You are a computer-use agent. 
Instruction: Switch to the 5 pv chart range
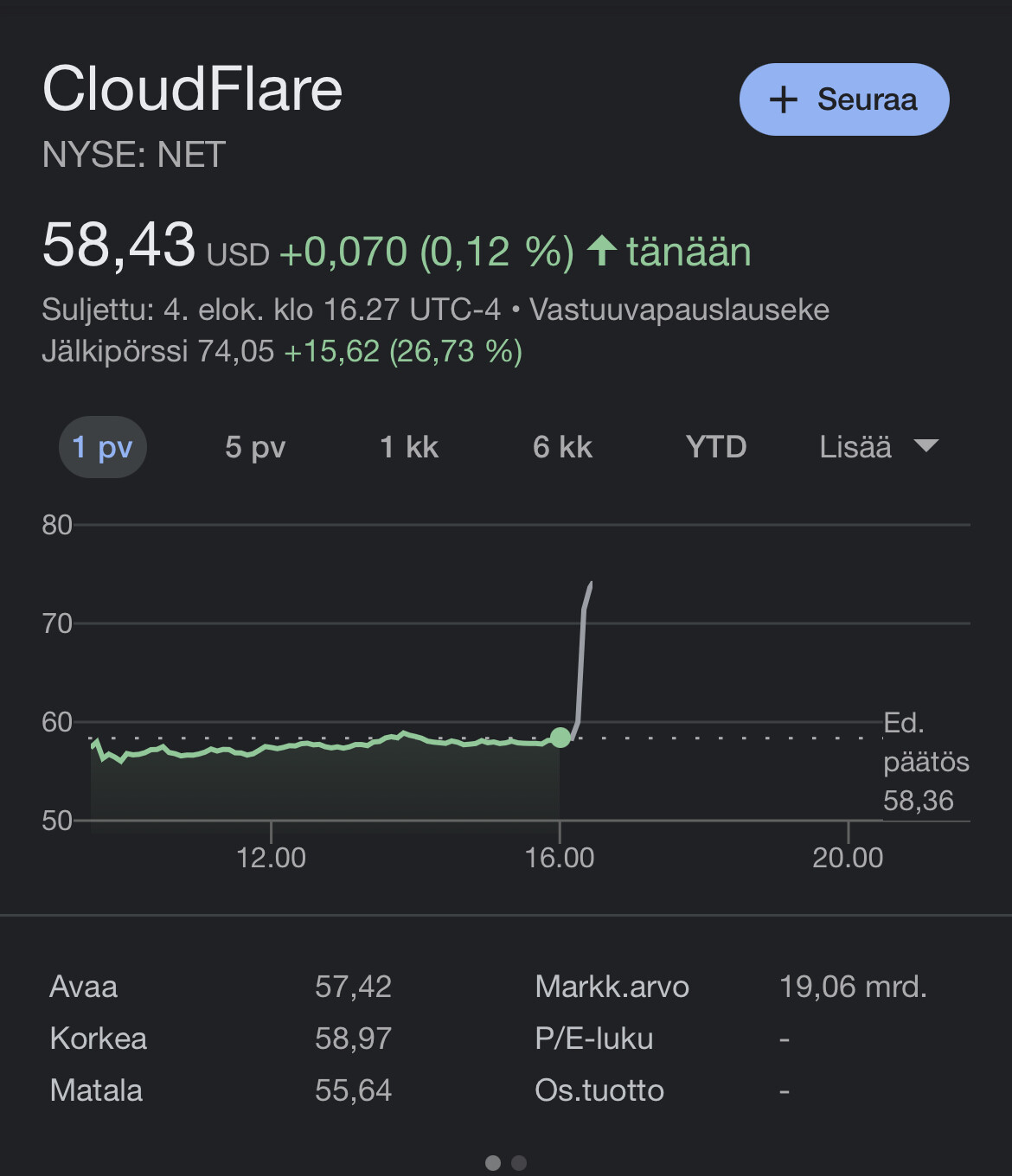click(255, 447)
